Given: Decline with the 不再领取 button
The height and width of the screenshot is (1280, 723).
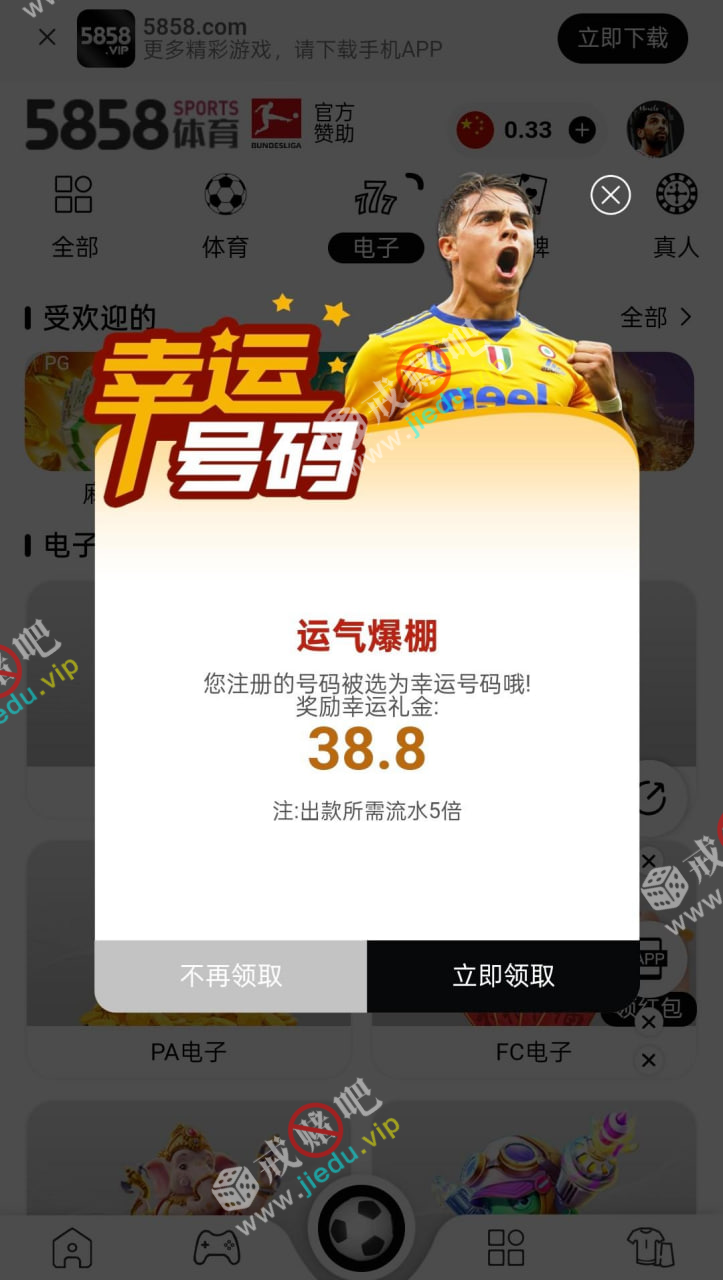Looking at the screenshot, I should [x=231, y=976].
